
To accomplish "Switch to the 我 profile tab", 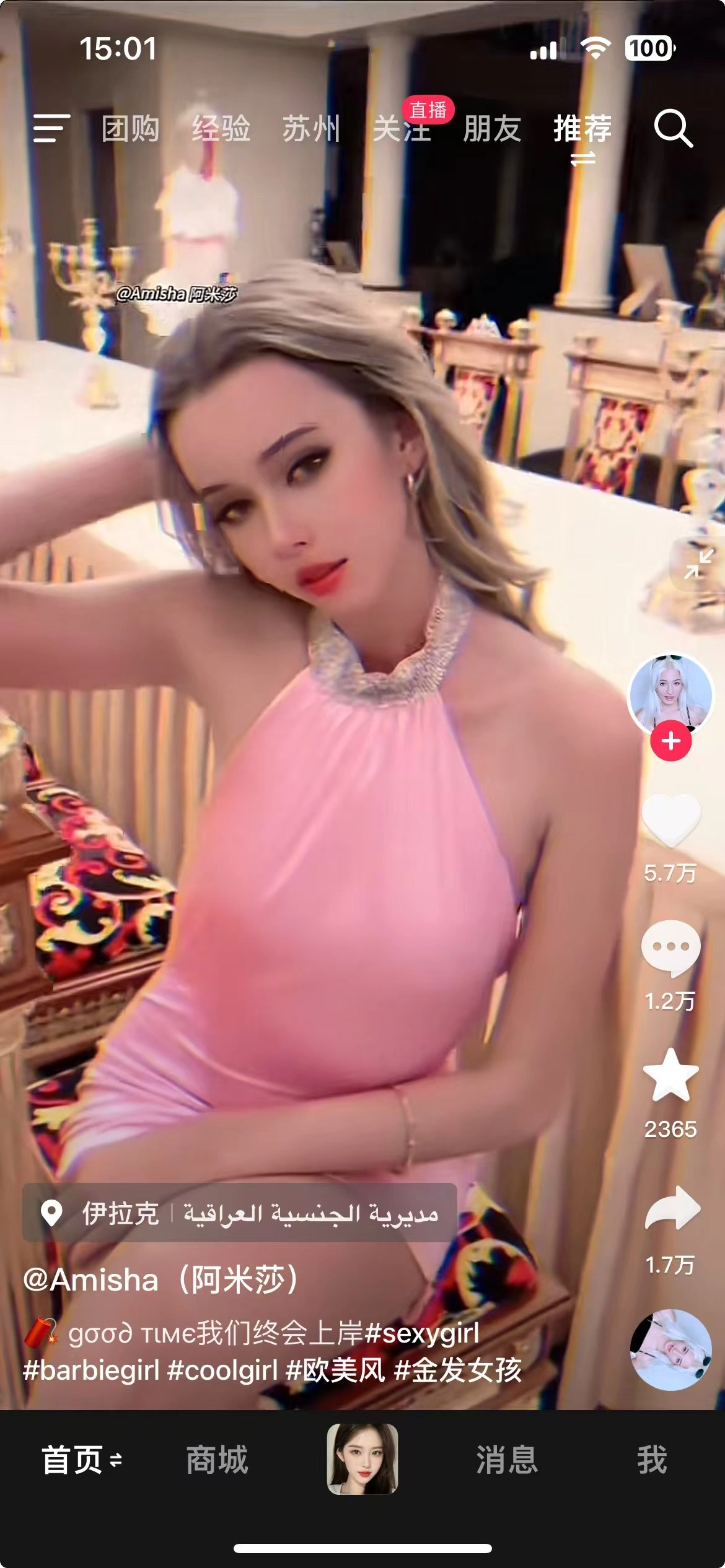I will 652,1460.
